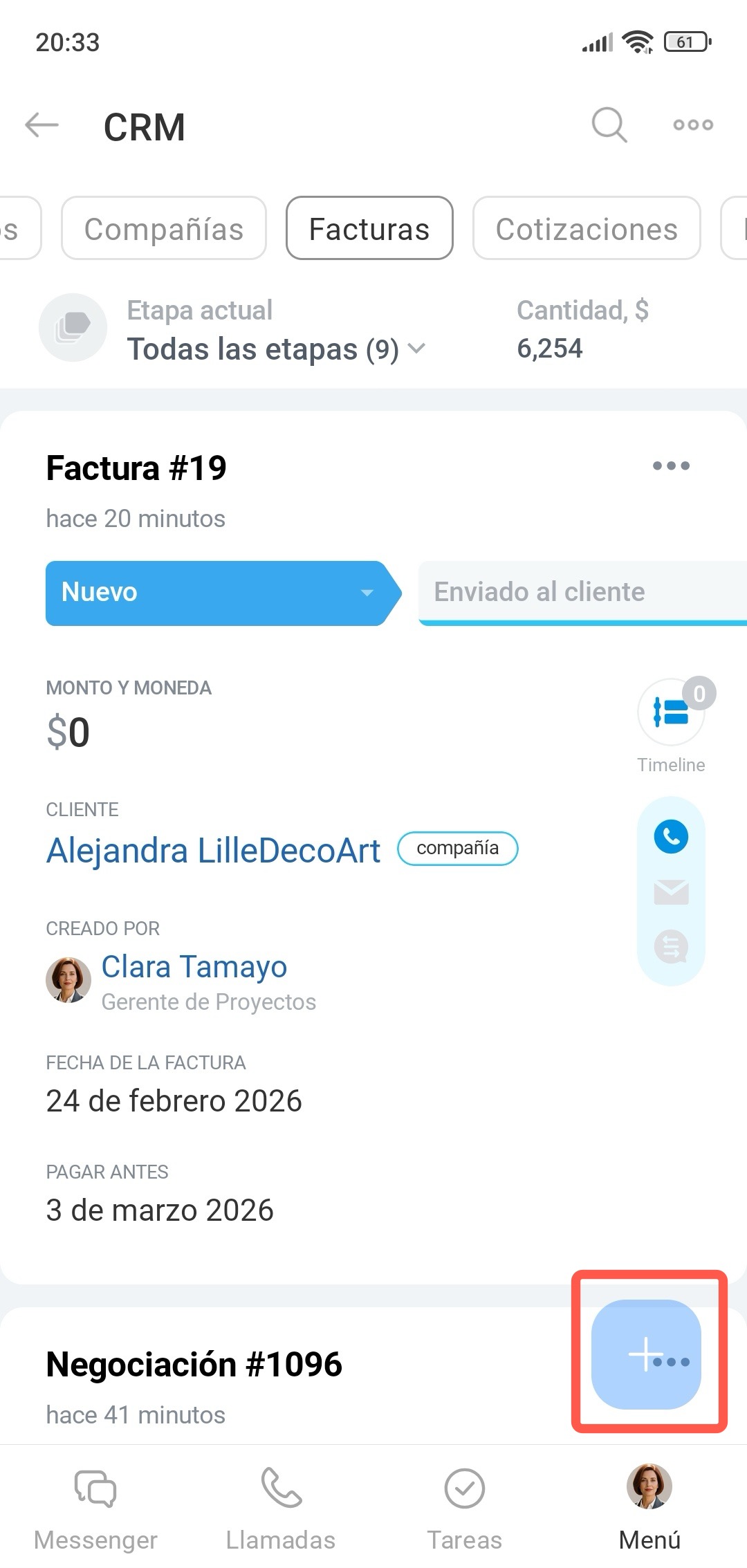
Task: Switch to the Compañías tab
Action: click(x=164, y=229)
